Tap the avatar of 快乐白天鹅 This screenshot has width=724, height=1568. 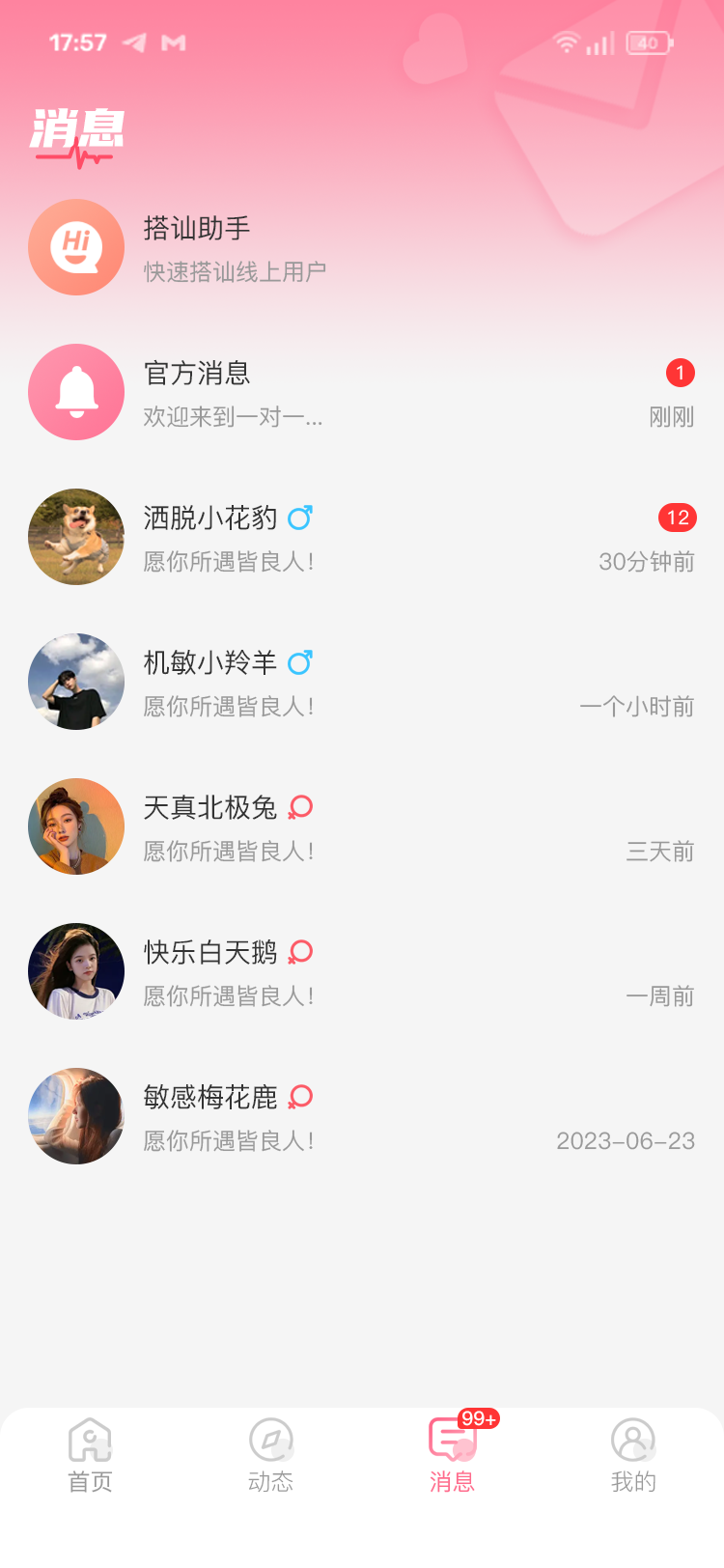coord(76,971)
